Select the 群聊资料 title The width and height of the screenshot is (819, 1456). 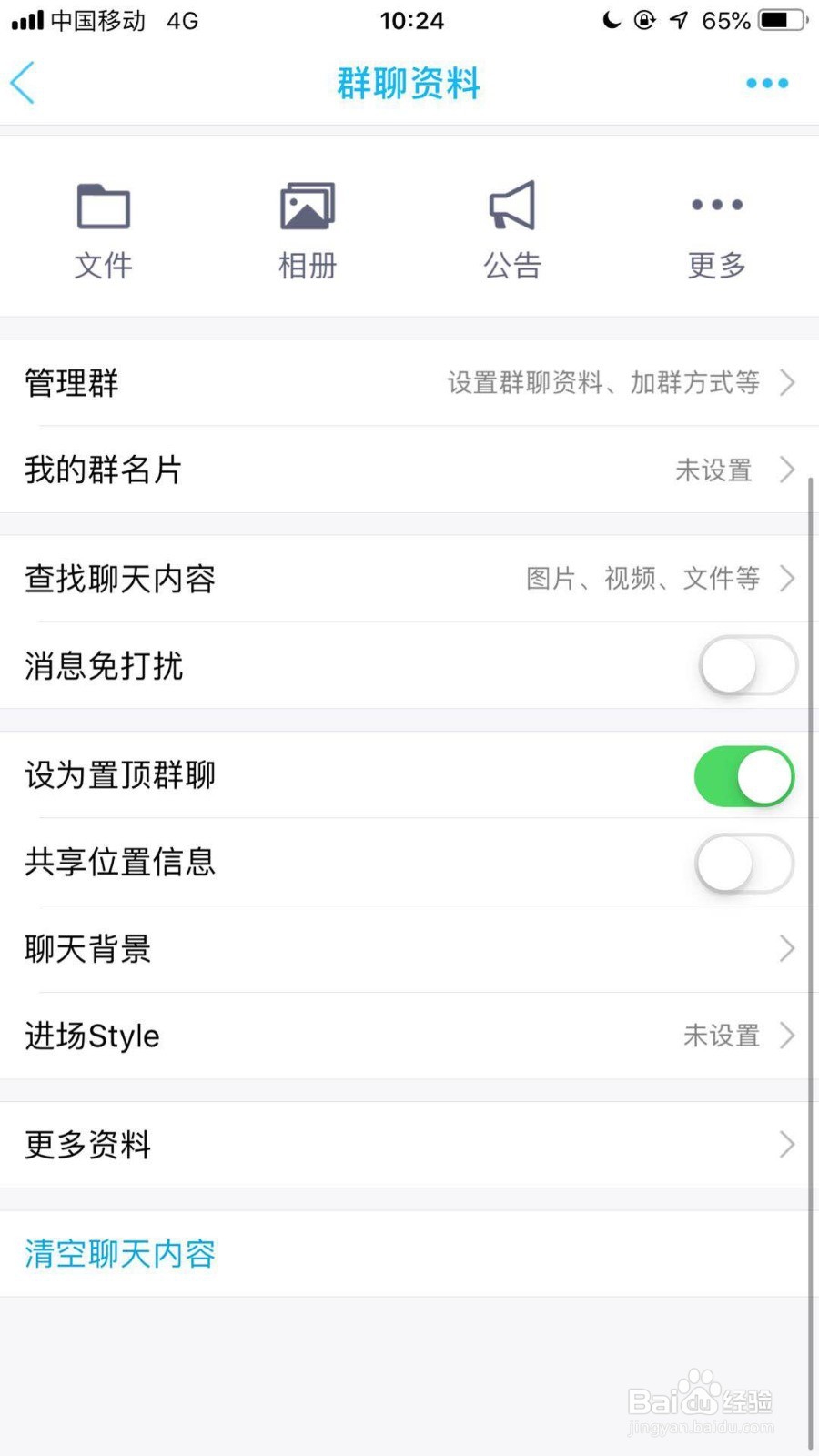(408, 83)
